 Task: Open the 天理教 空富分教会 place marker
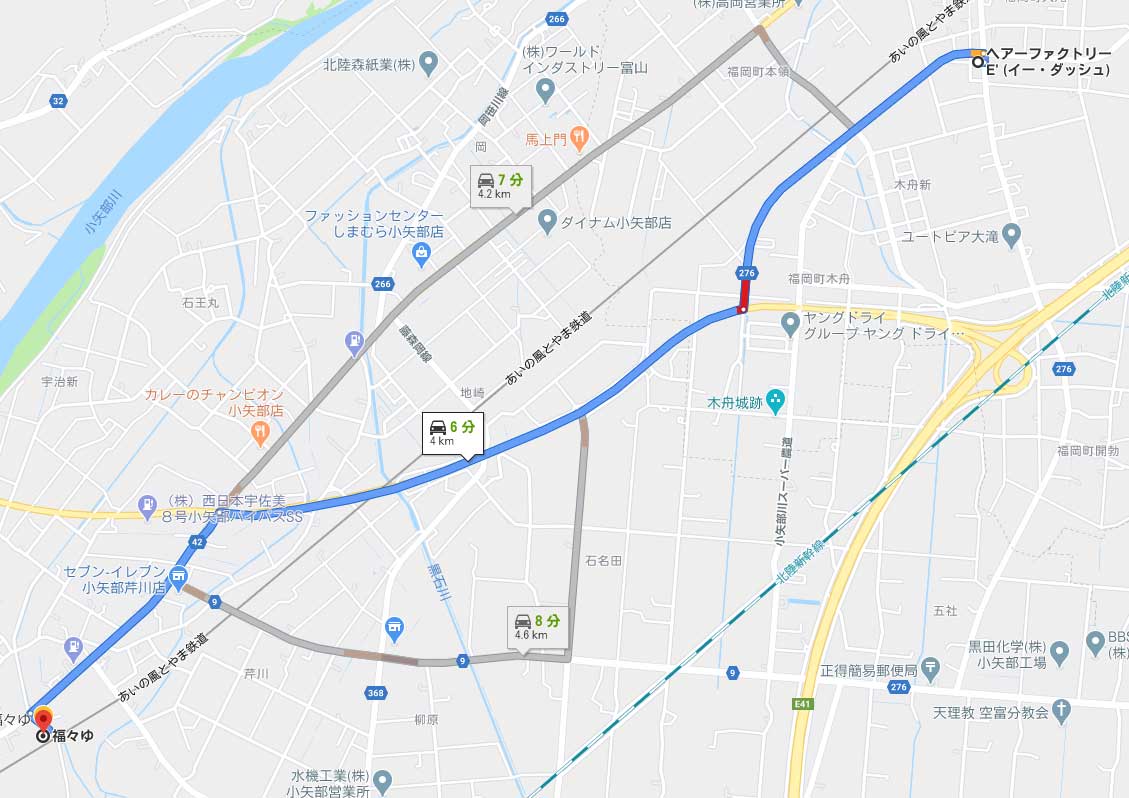tap(1061, 711)
